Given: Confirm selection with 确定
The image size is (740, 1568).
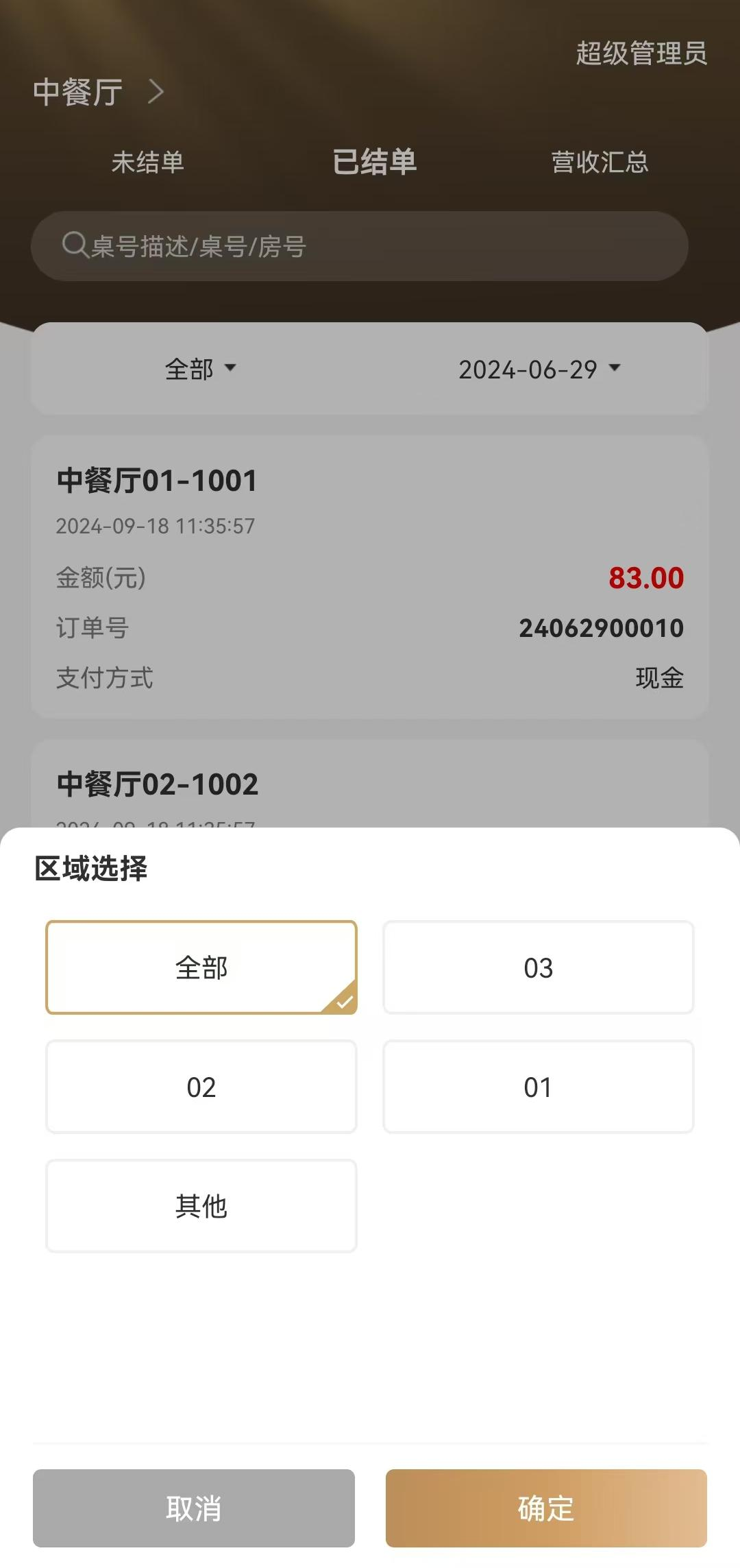Looking at the screenshot, I should pos(546,1508).
